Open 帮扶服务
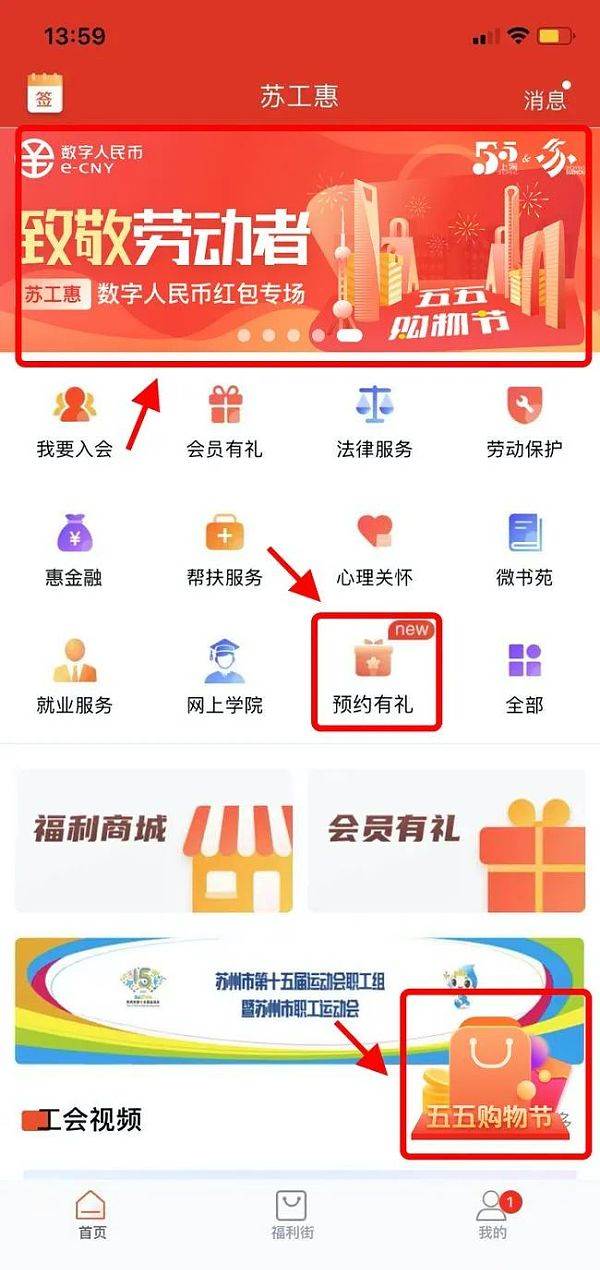Image resolution: width=600 pixels, height=1270 pixels. 225,549
